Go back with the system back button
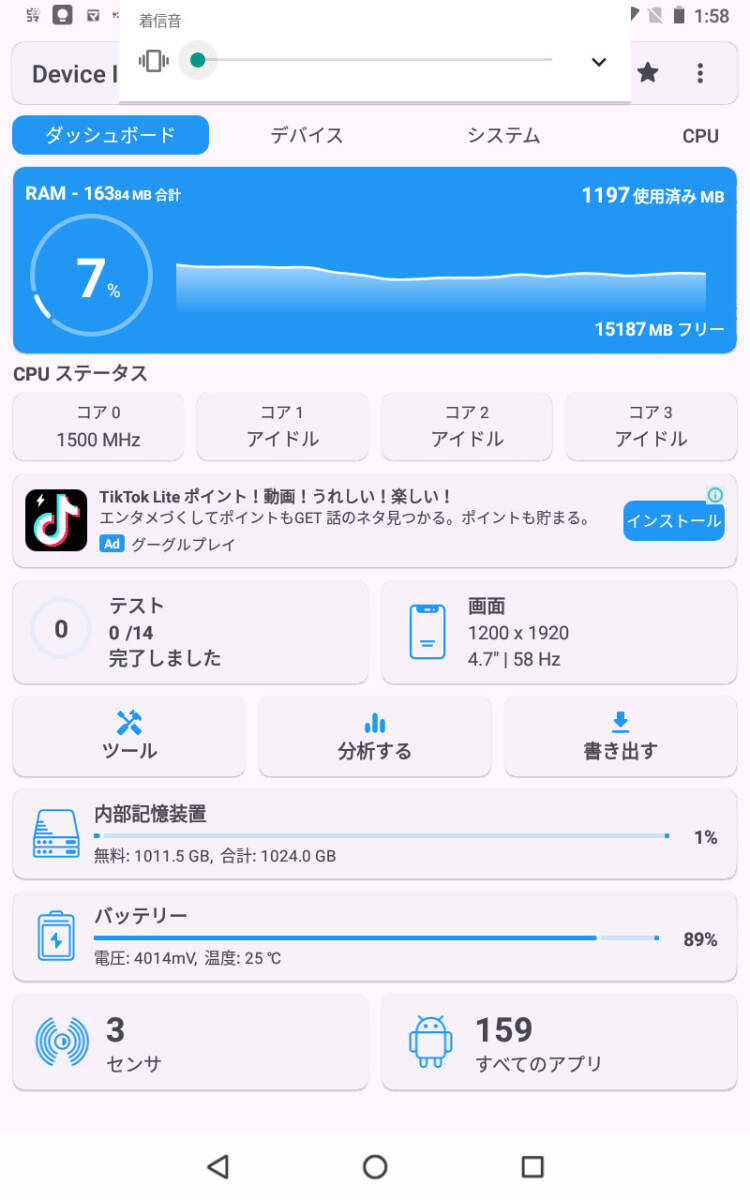 (x=217, y=1166)
